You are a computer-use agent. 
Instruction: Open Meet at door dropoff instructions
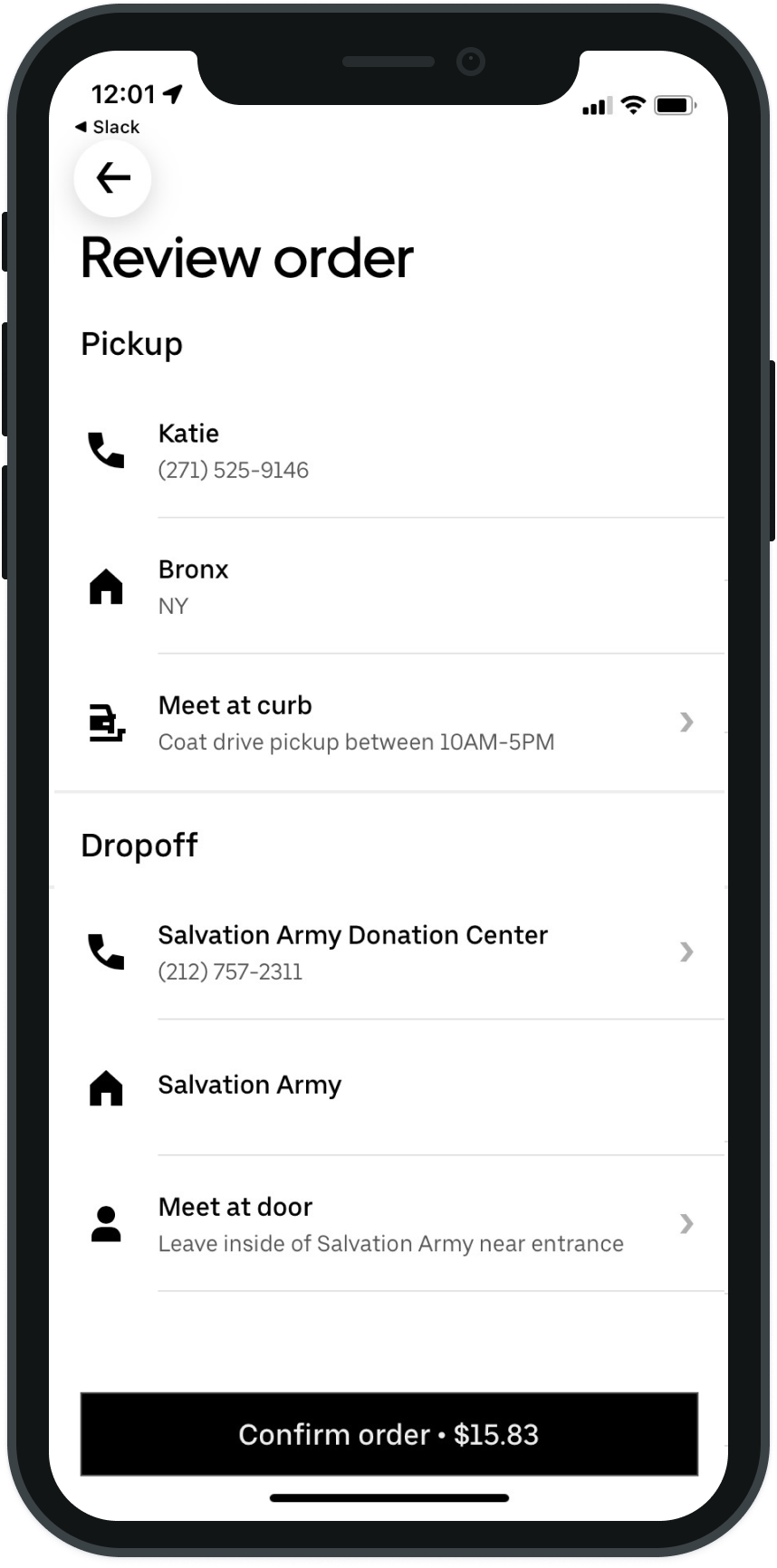click(x=389, y=1224)
